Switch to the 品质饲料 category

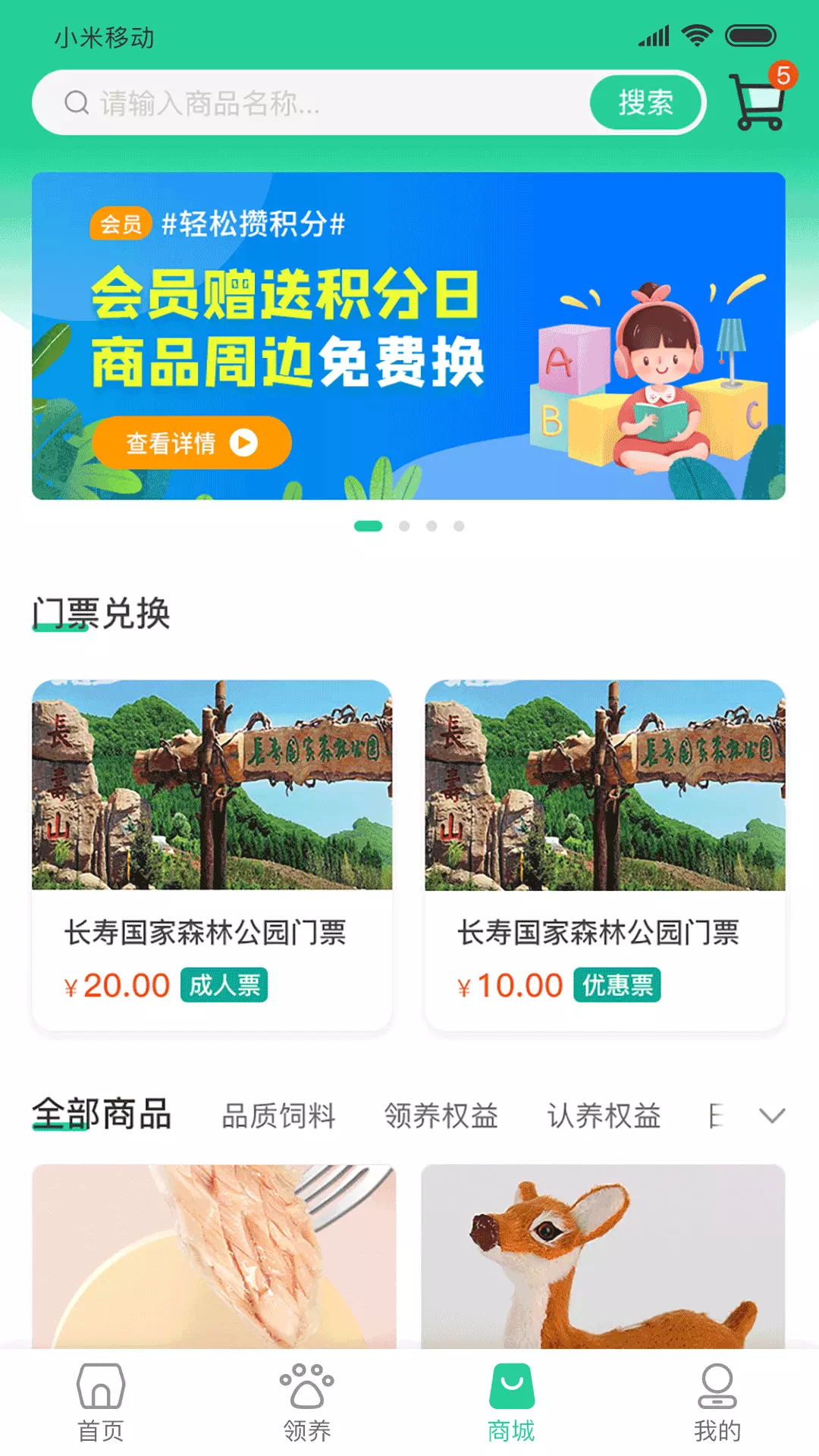pos(278,1116)
